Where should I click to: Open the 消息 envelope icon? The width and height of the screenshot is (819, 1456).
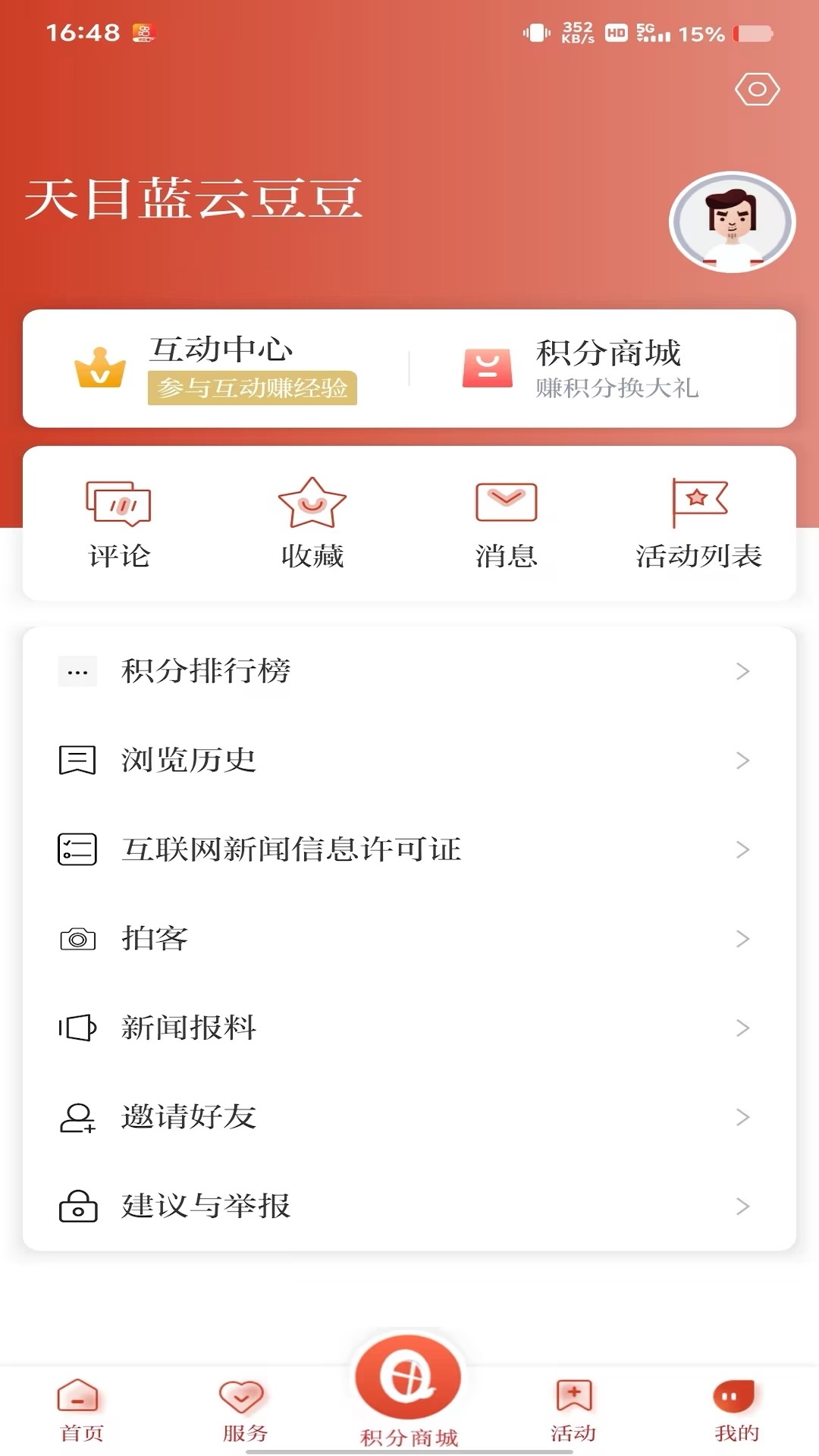point(504,502)
